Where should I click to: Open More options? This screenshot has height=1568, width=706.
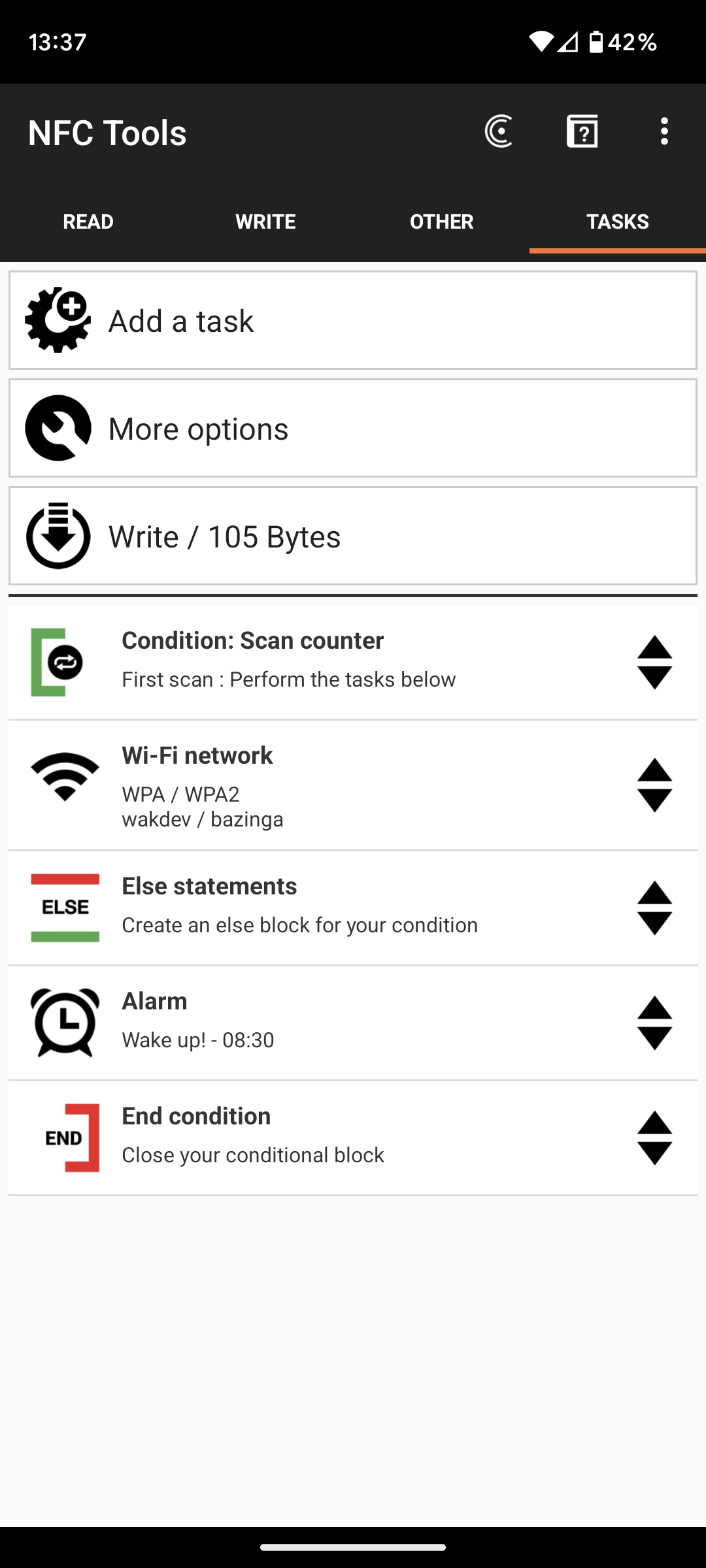[353, 429]
